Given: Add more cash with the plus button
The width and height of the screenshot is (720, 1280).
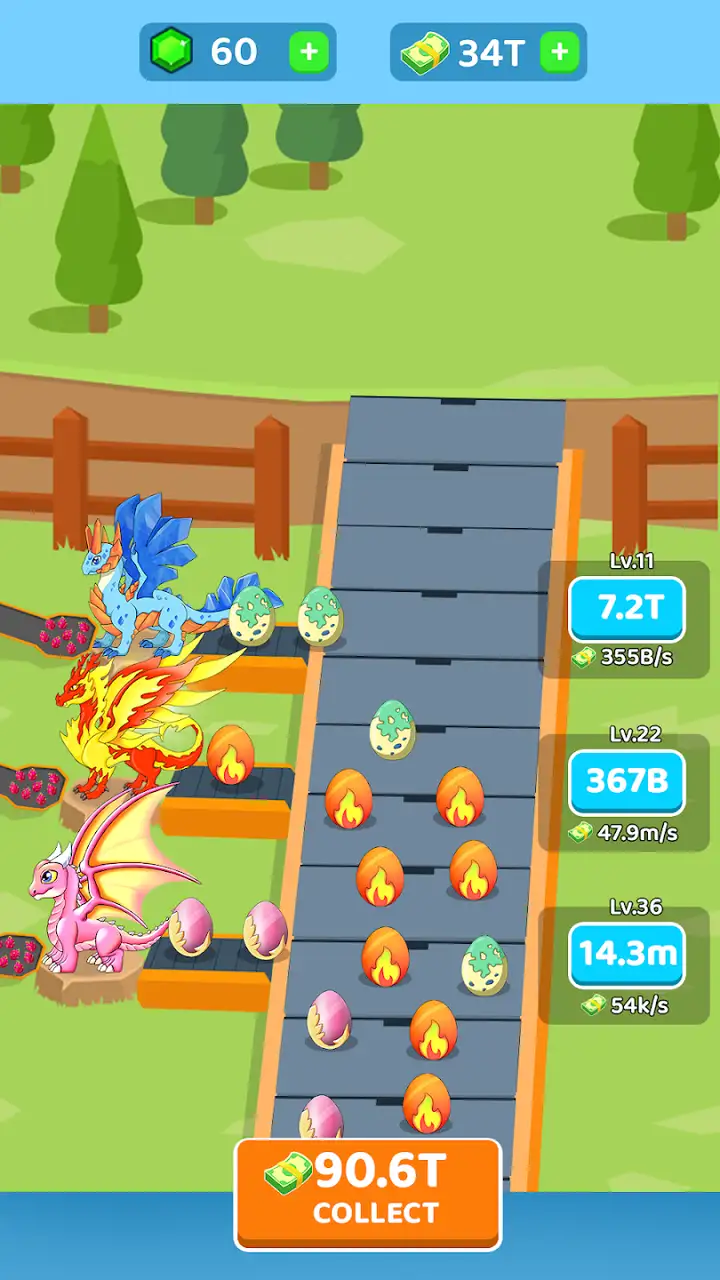Looking at the screenshot, I should (560, 52).
